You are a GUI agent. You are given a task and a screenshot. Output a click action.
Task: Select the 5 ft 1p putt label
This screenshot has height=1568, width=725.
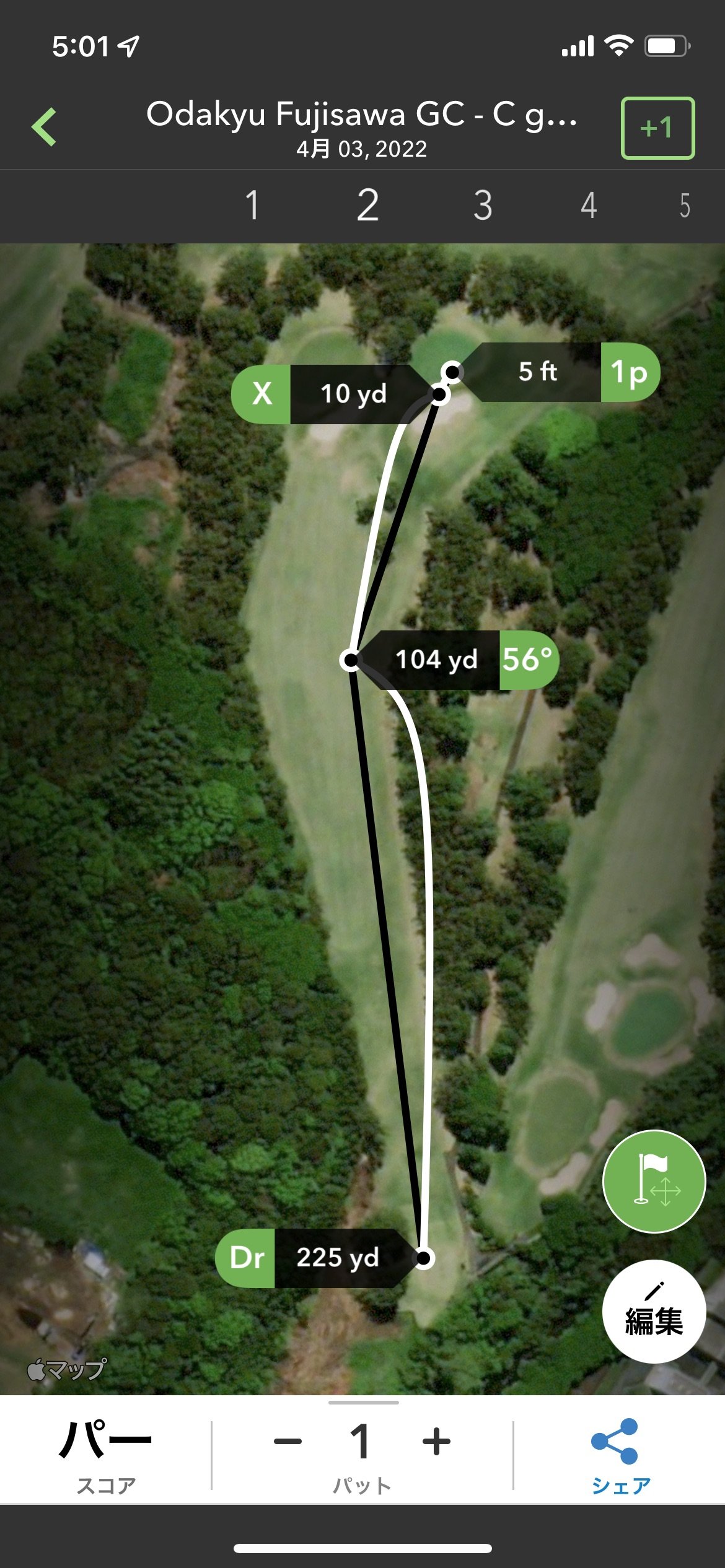pos(564,372)
